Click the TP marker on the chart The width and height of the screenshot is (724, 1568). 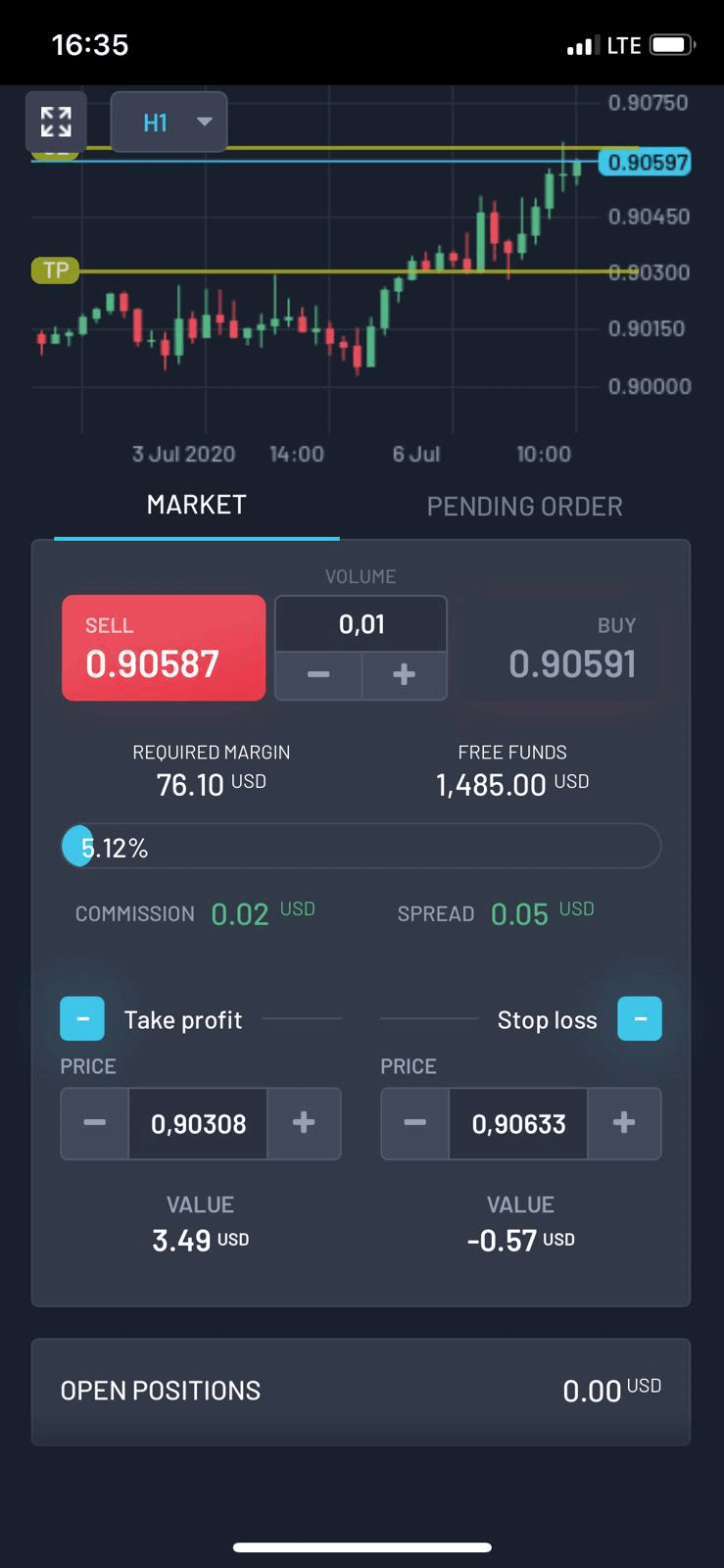tap(55, 269)
